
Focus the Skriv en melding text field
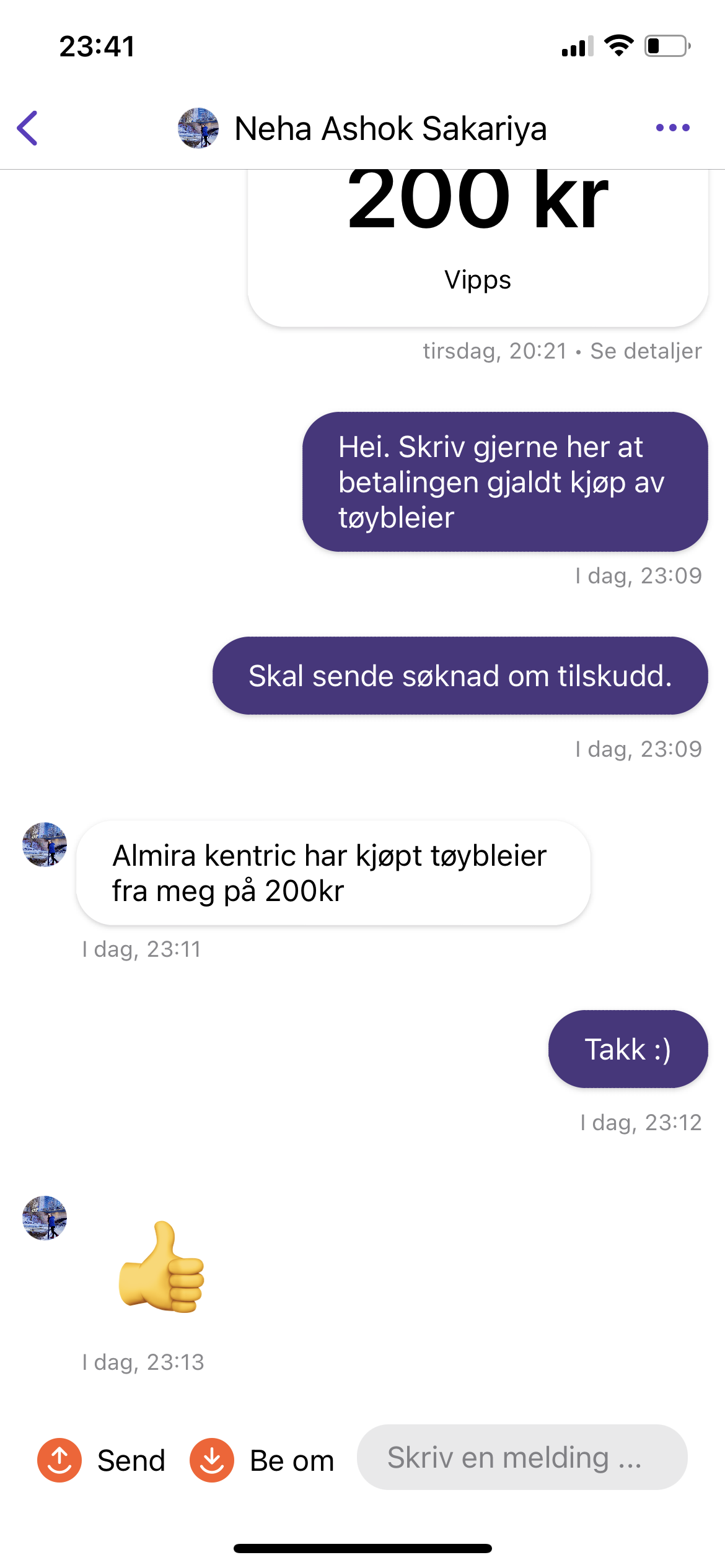pyautogui.click(x=522, y=1457)
